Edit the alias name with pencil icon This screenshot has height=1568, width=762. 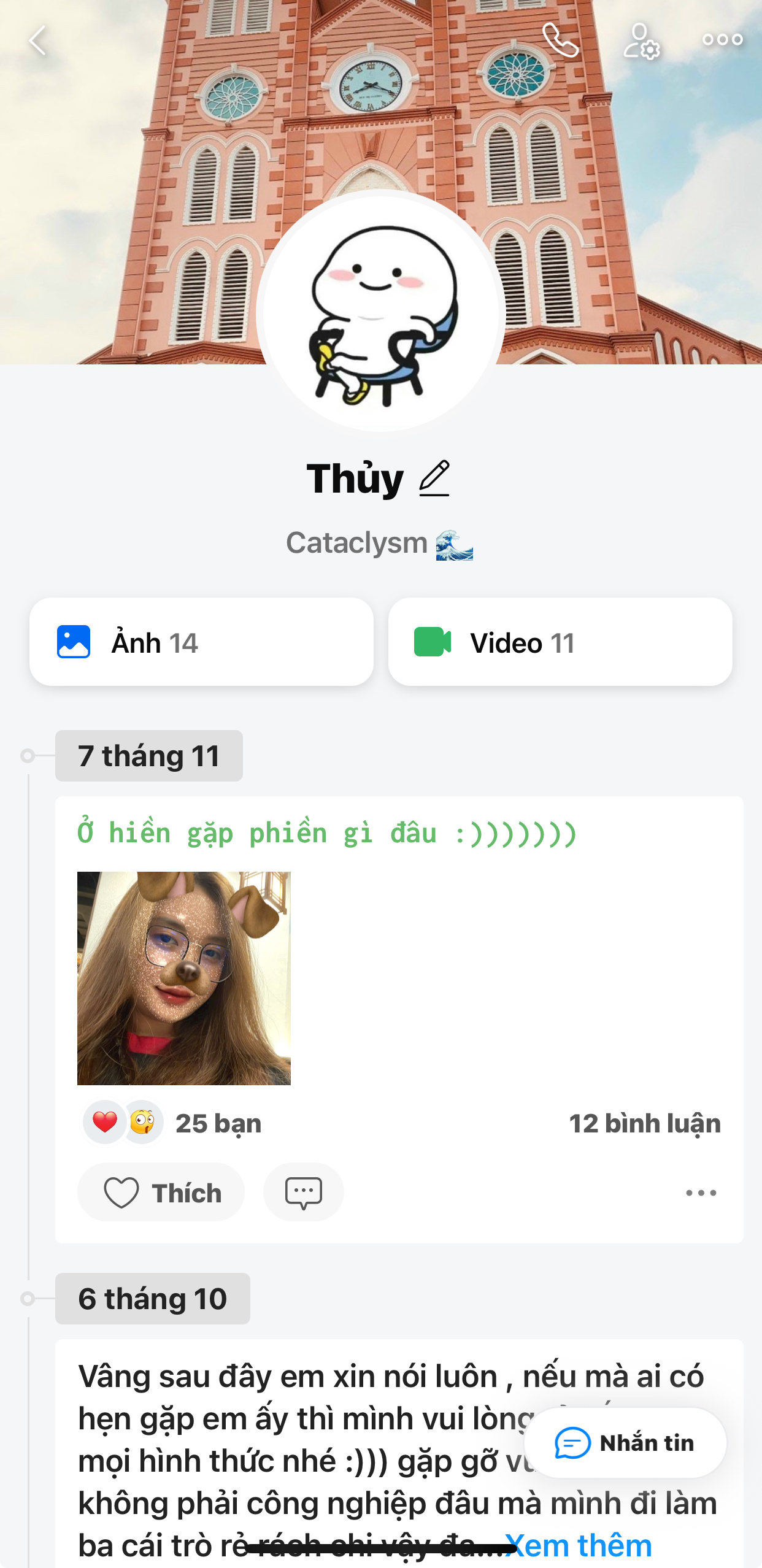coord(434,478)
